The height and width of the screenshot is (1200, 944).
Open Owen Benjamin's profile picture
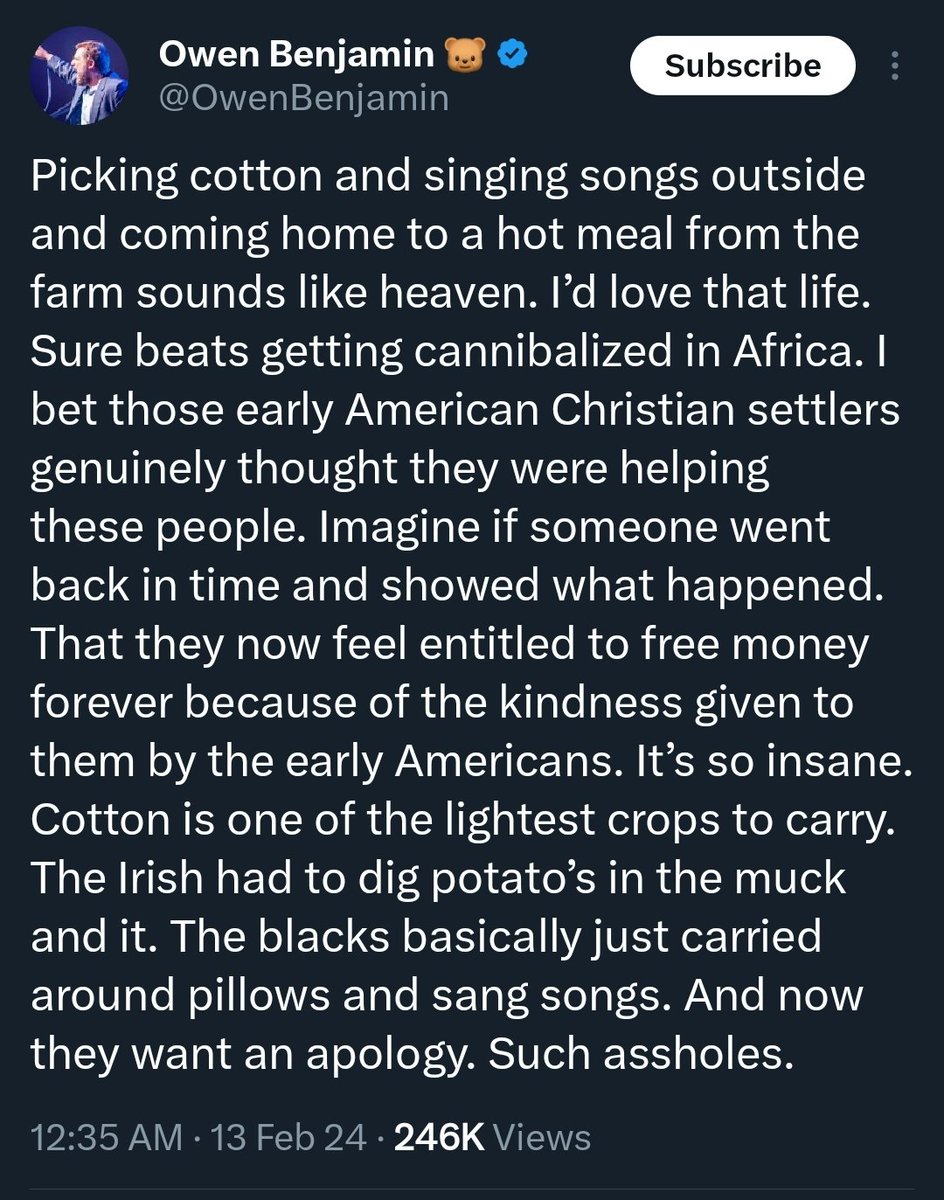[x=79, y=78]
